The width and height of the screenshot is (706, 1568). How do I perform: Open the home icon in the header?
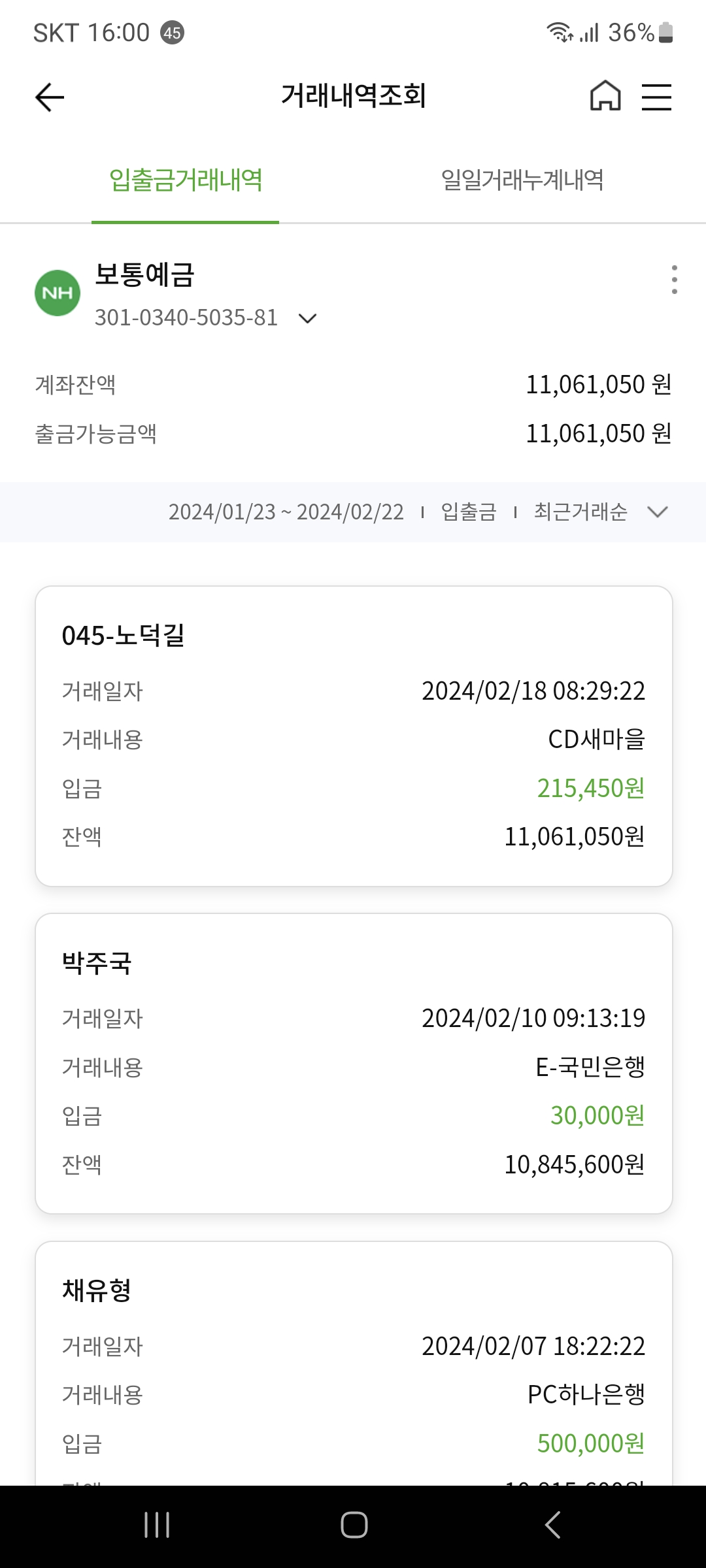[605, 96]
